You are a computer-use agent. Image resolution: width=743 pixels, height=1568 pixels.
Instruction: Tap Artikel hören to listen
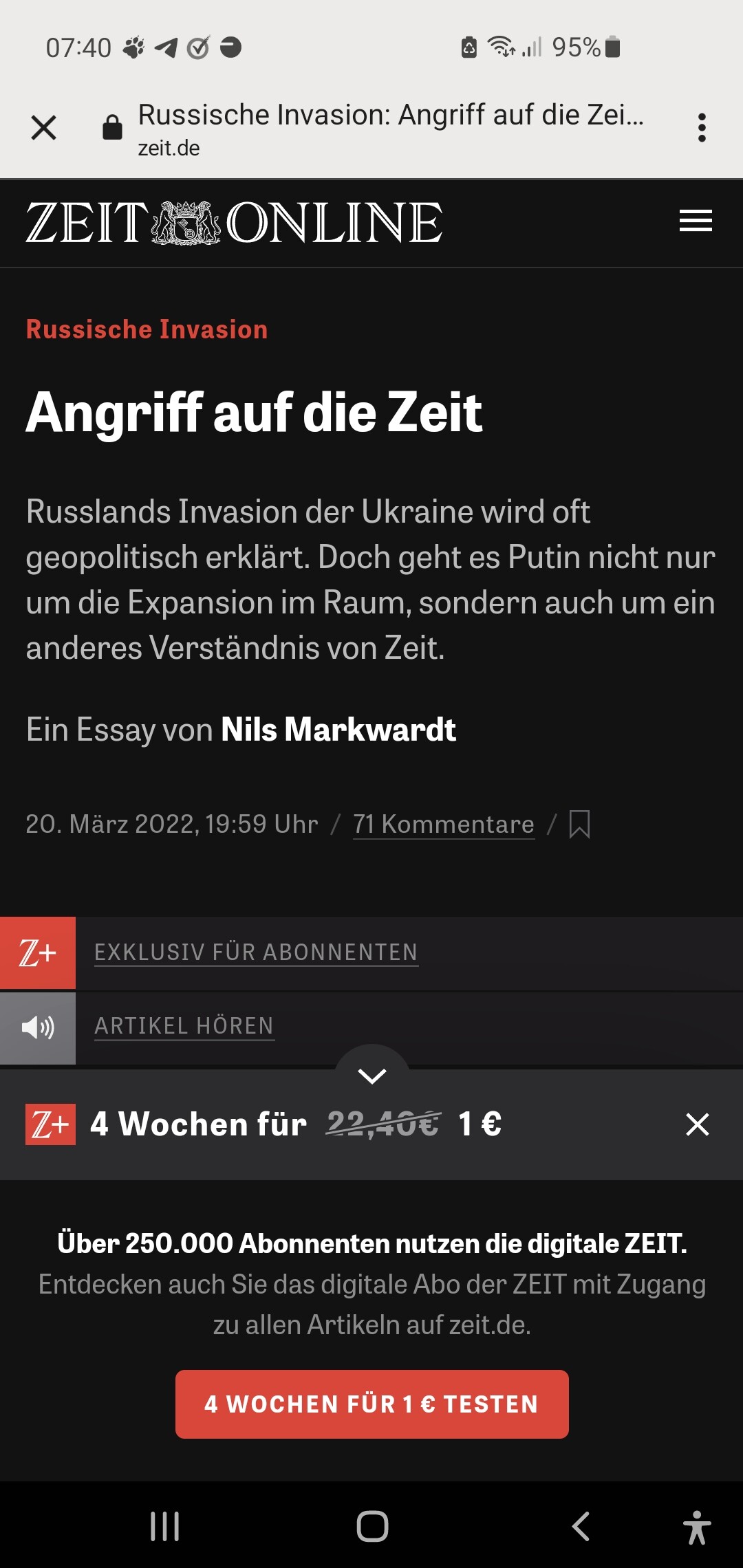pos(184,1026)
